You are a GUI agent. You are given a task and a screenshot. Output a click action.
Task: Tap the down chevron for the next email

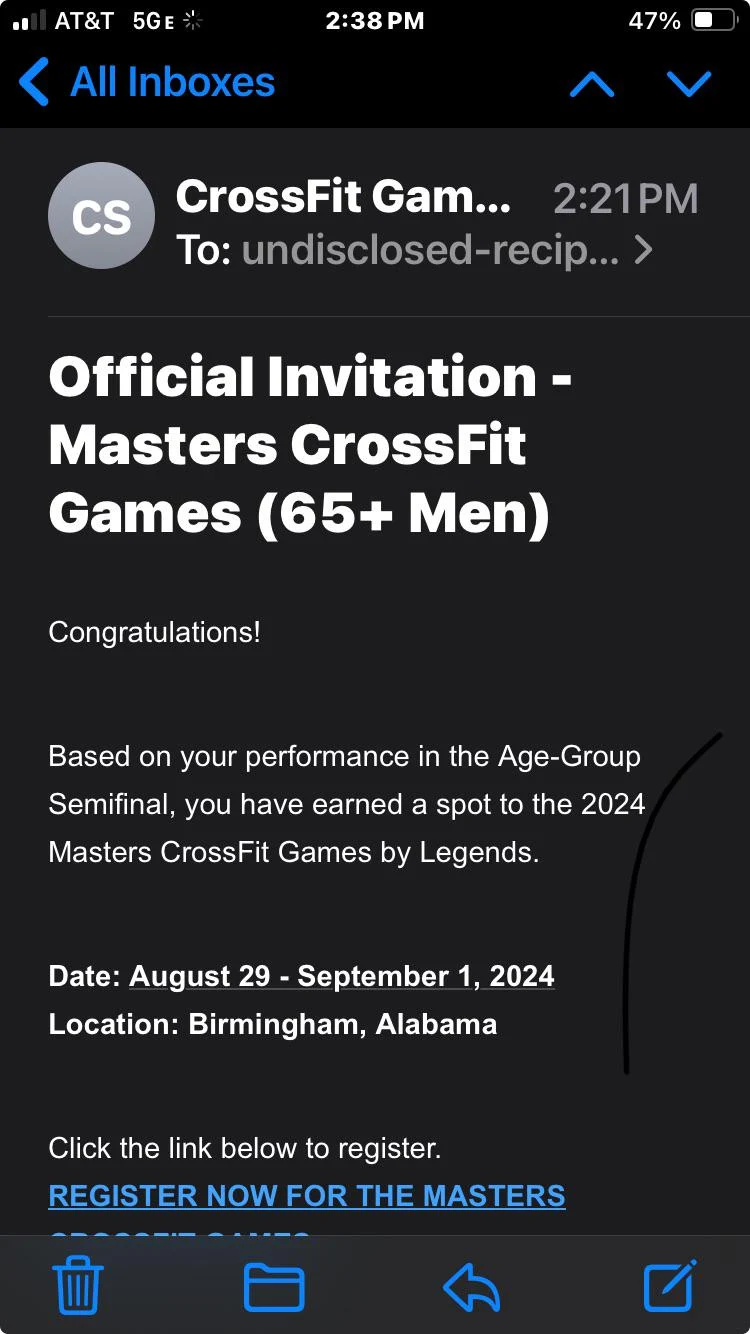(689, 83)
